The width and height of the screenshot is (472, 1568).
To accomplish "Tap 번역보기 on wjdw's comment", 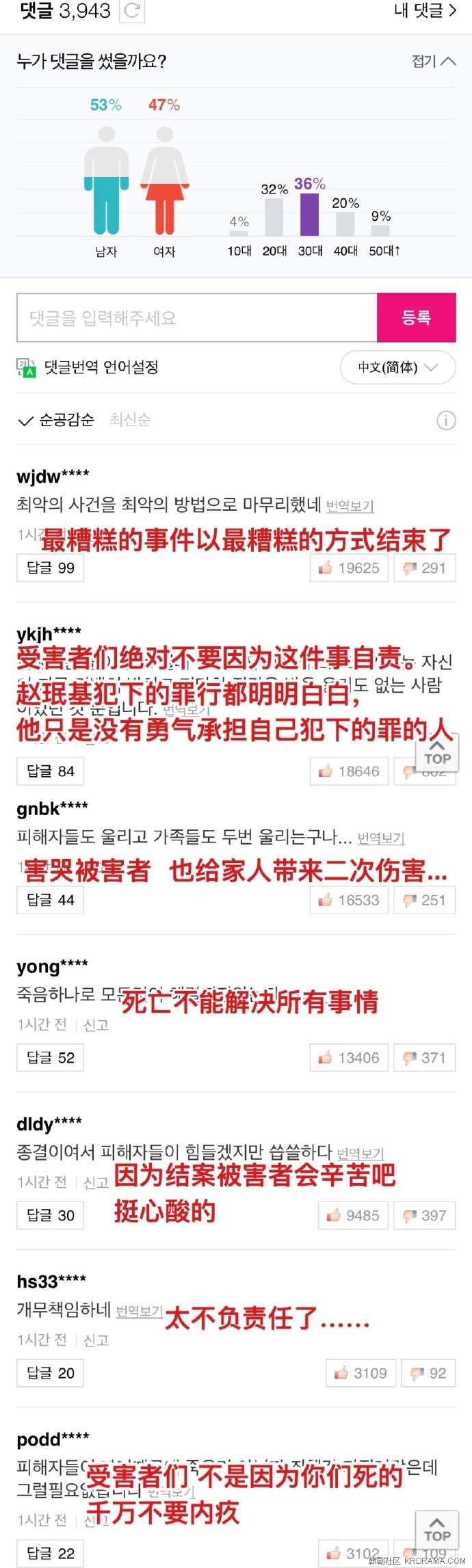I will [x=350, y=506].
